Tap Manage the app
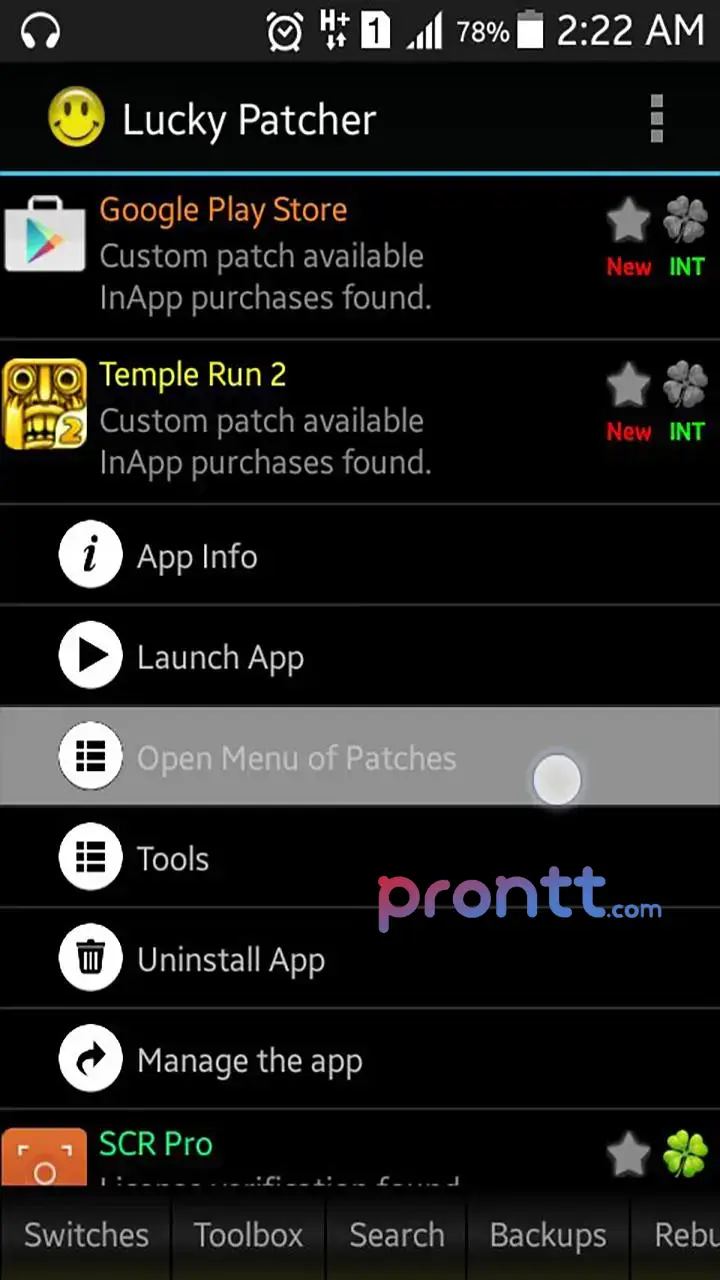720x1280 pixels. (x=249, y=1060)
